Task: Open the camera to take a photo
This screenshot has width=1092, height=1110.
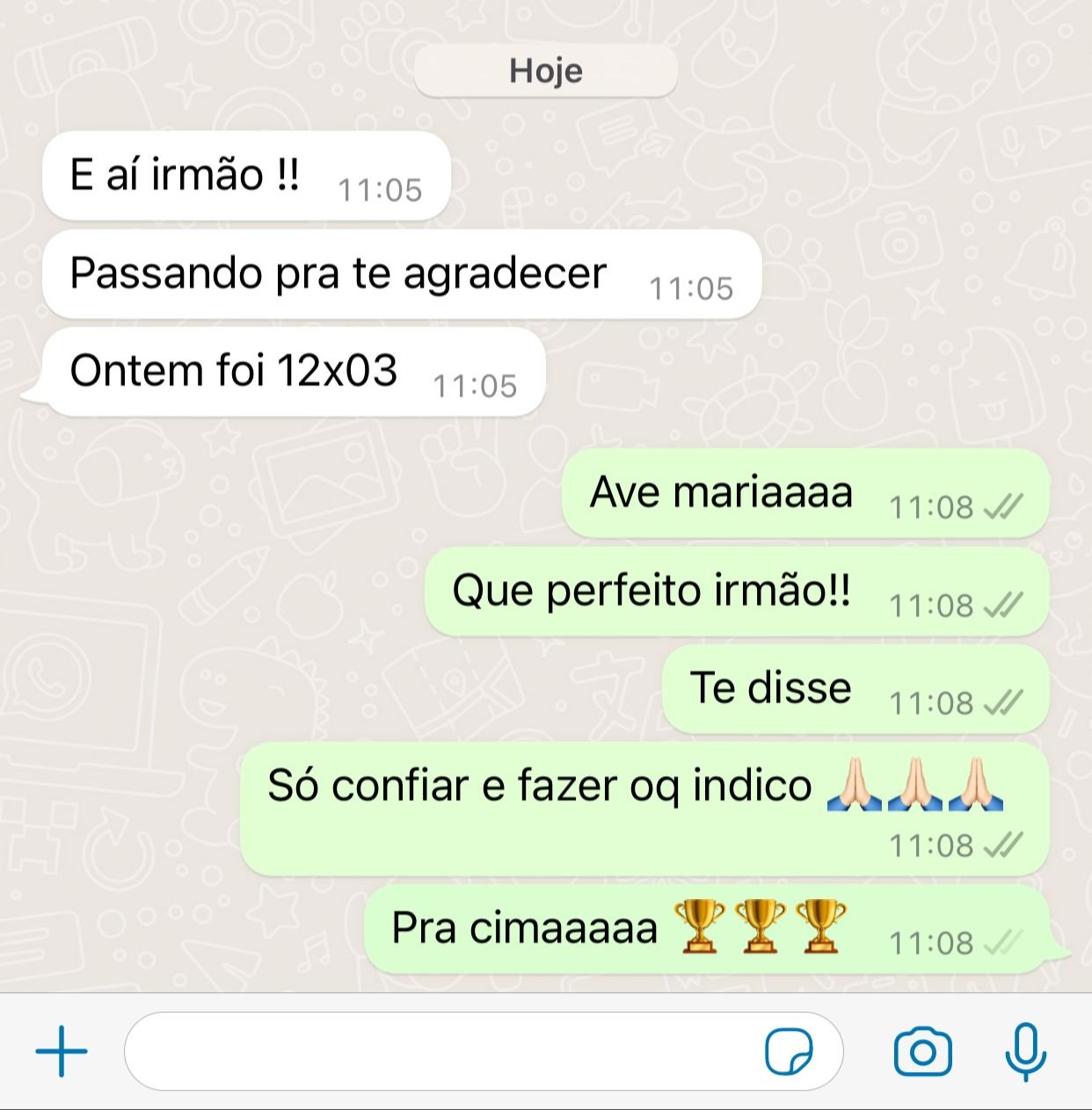Action: [922, 1051]
